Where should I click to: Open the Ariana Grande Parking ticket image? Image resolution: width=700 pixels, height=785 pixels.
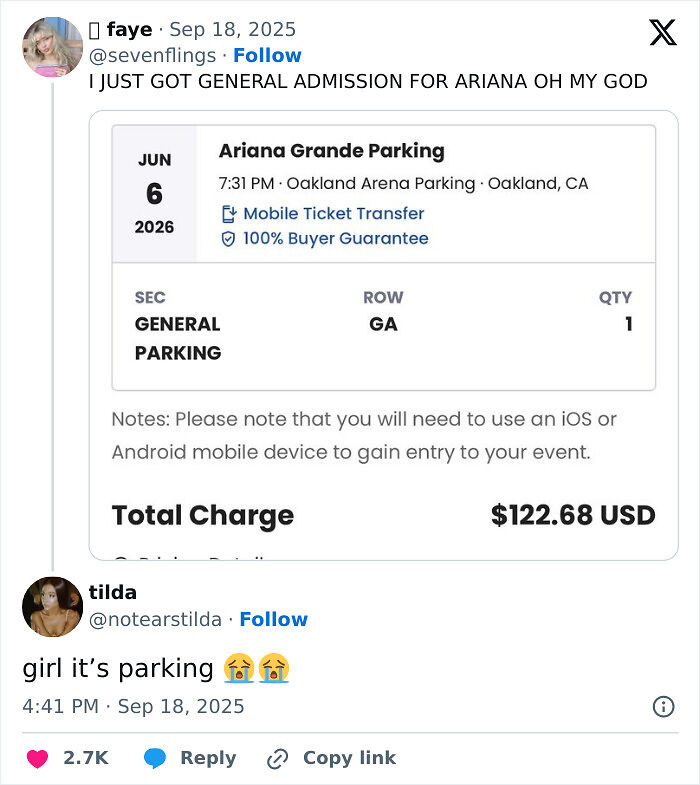point(383,335)
